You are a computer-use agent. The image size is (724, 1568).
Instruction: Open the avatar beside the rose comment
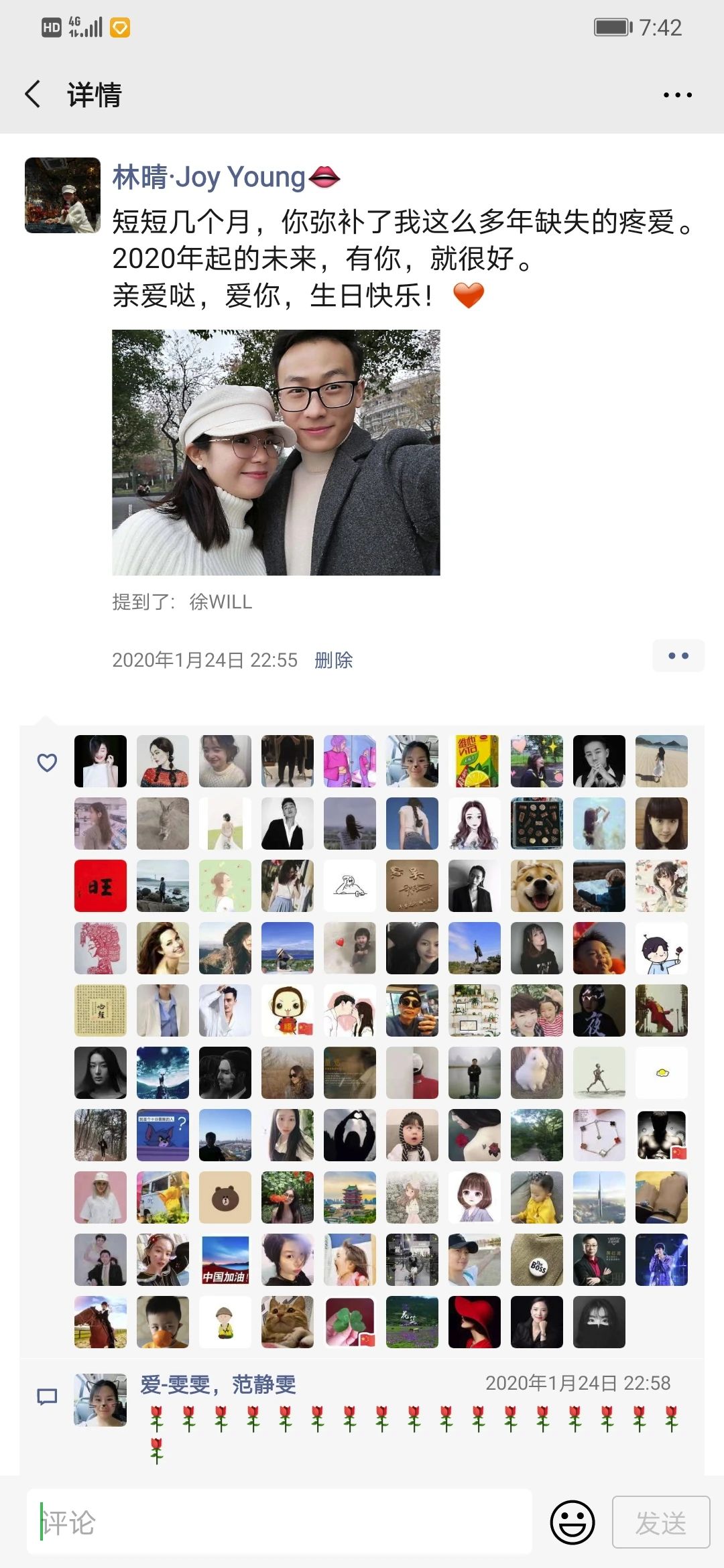101,1399
